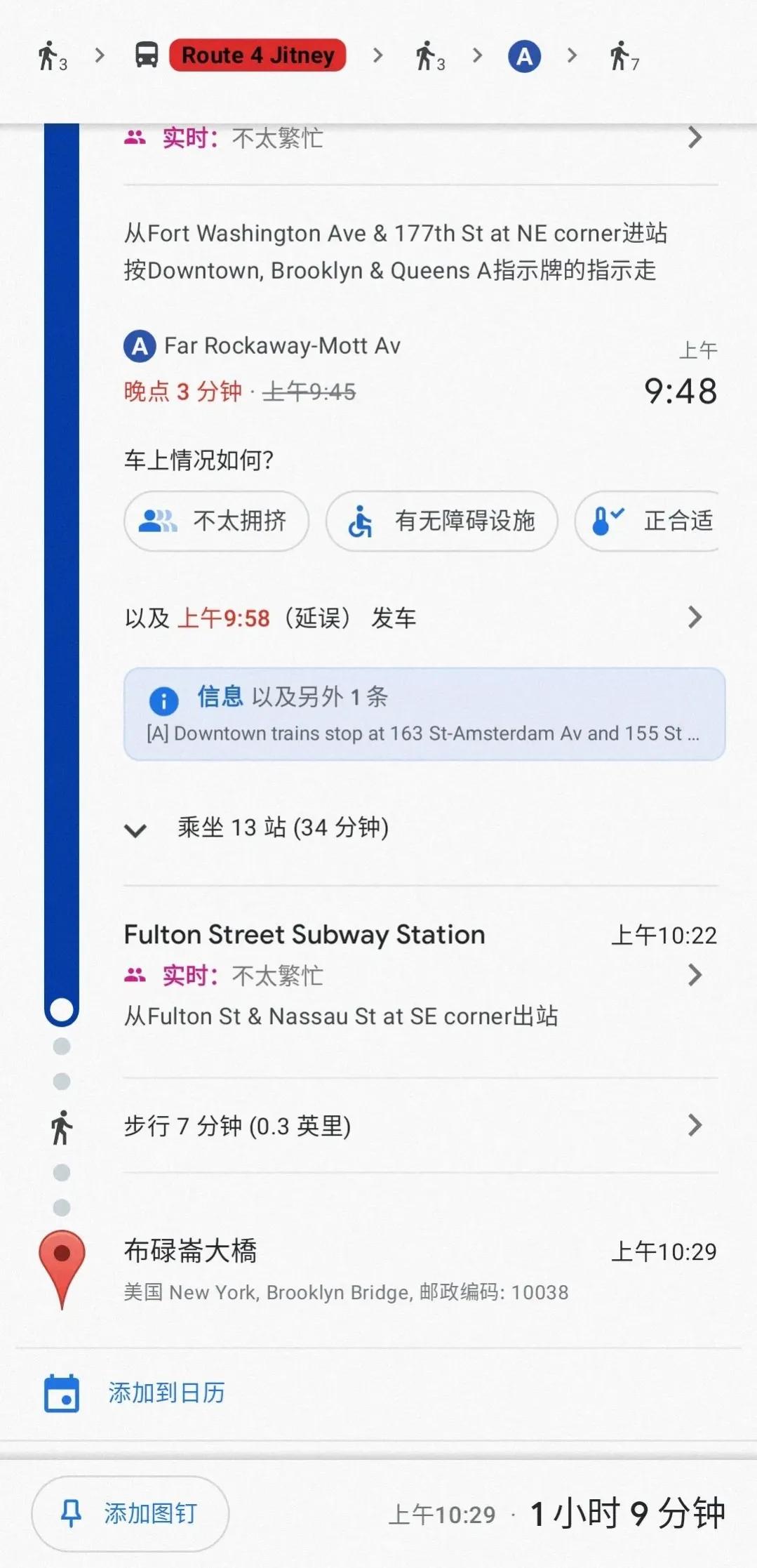757x1568 pixels.
Task: Click the pin icon inside 添加图钉 button
Action: 74,1514
